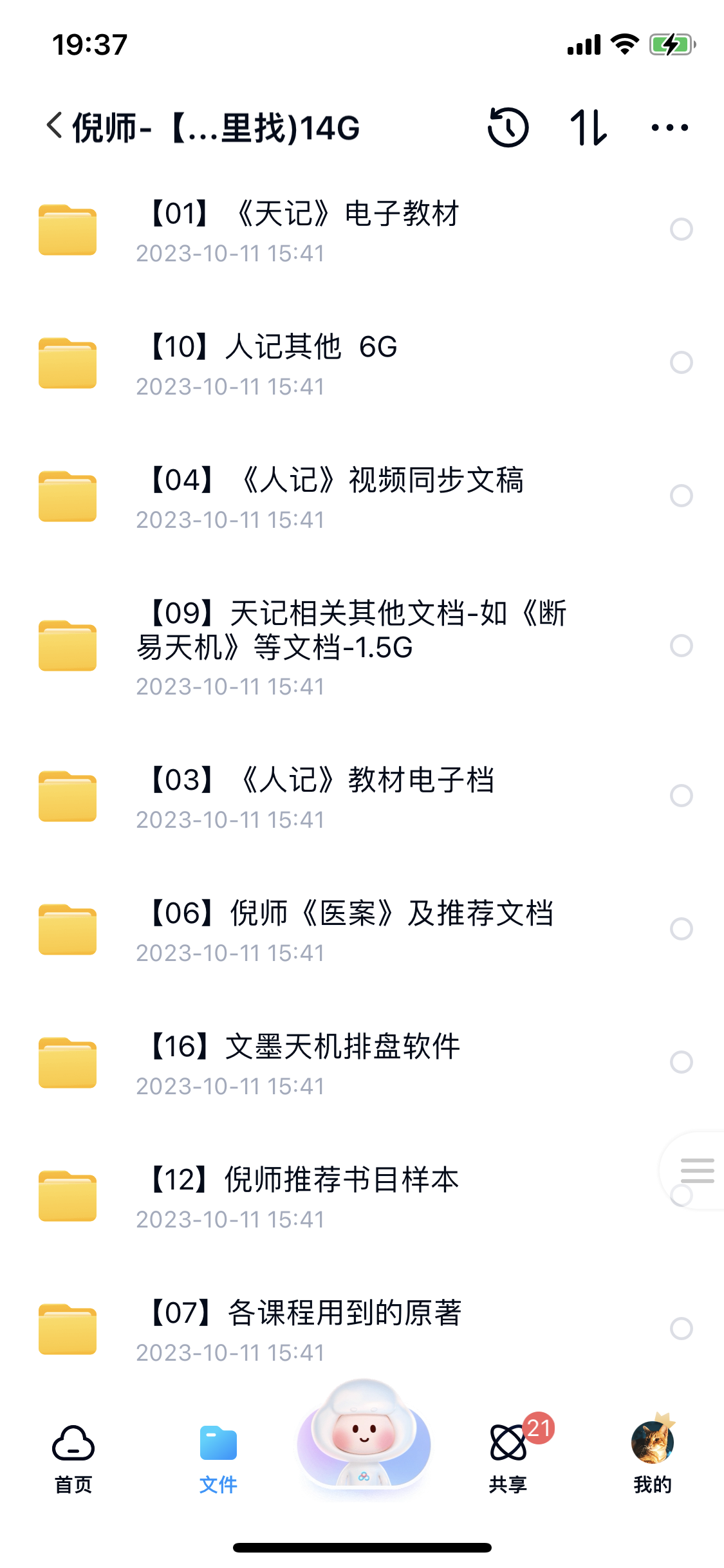
Task: Open the sort order options
Action: 588,127
